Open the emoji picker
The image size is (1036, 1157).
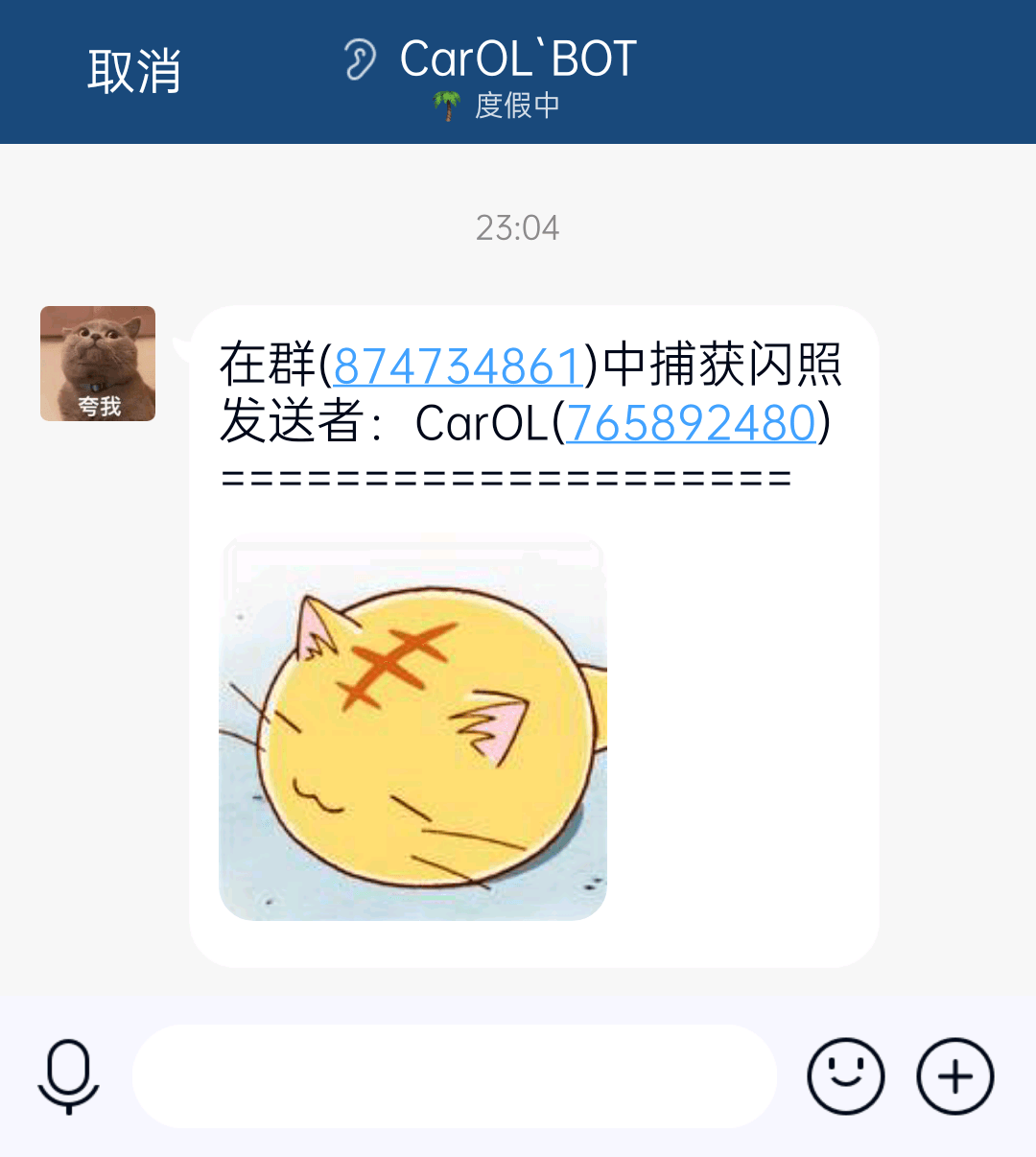pyautogui.click(x=845, y=1076)
